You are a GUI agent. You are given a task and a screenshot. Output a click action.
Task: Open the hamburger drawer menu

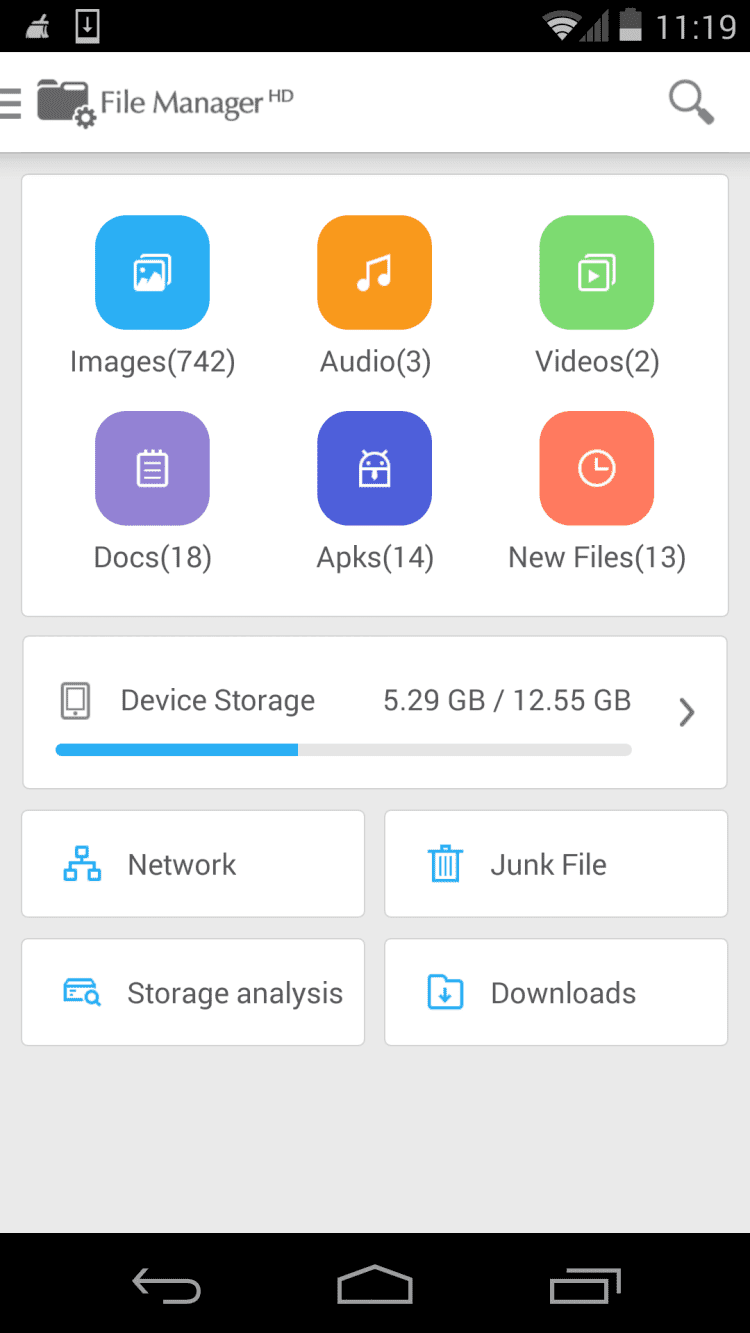11,102
